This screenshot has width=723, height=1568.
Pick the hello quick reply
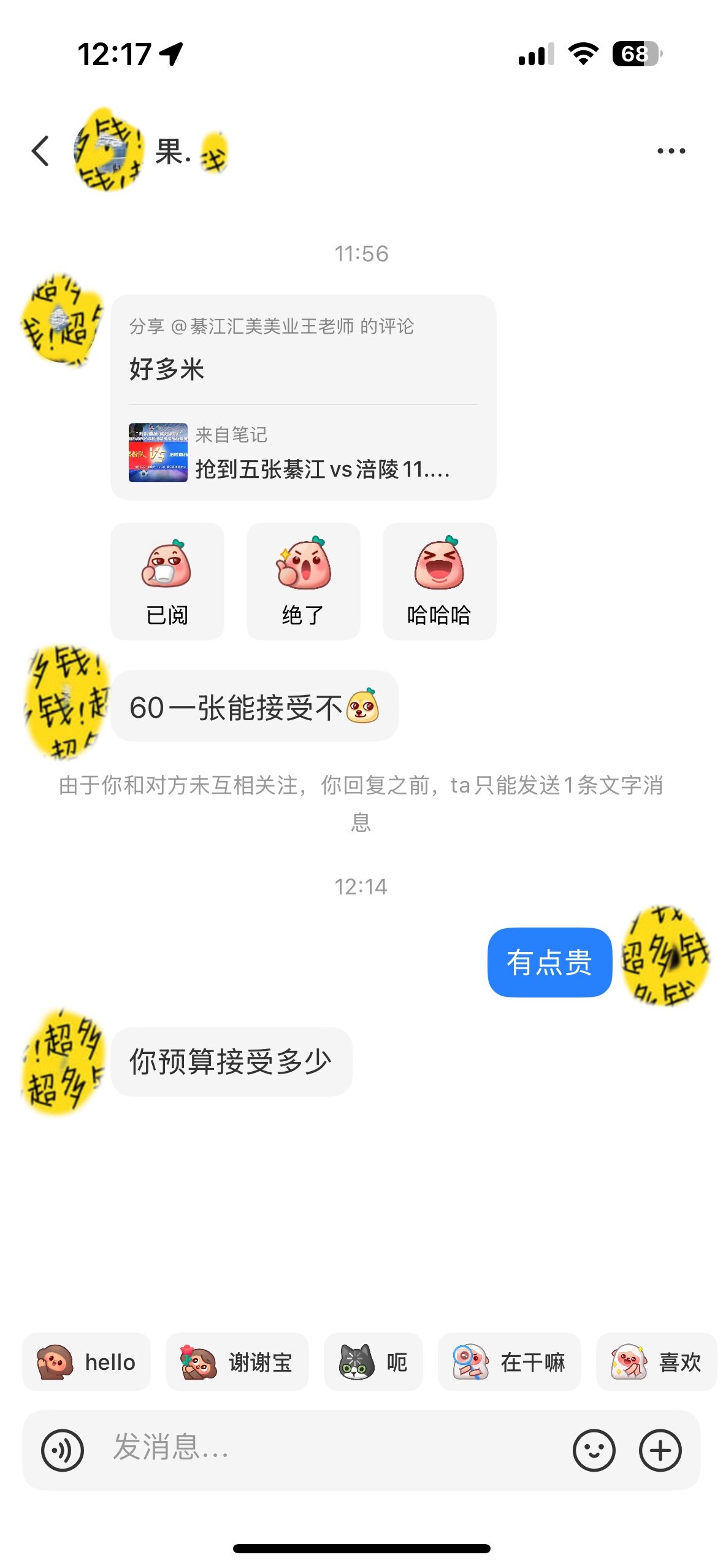pyautogui.click(x=86, y=1362)
